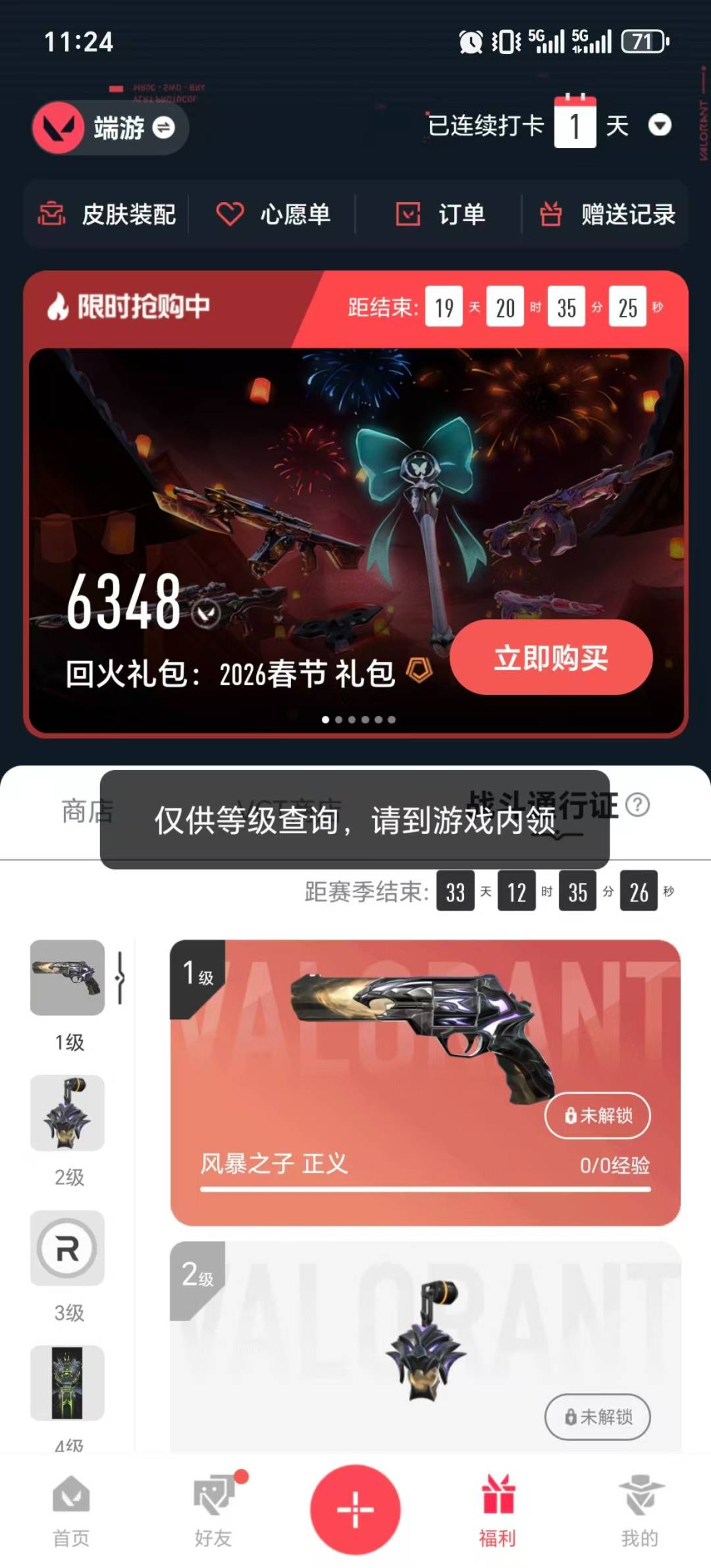This screenshot has width=711, height=1568.
Task: Tap the question mark help icon near 战斗通行证
Action: pyautogui.click(x=638, y=804)
